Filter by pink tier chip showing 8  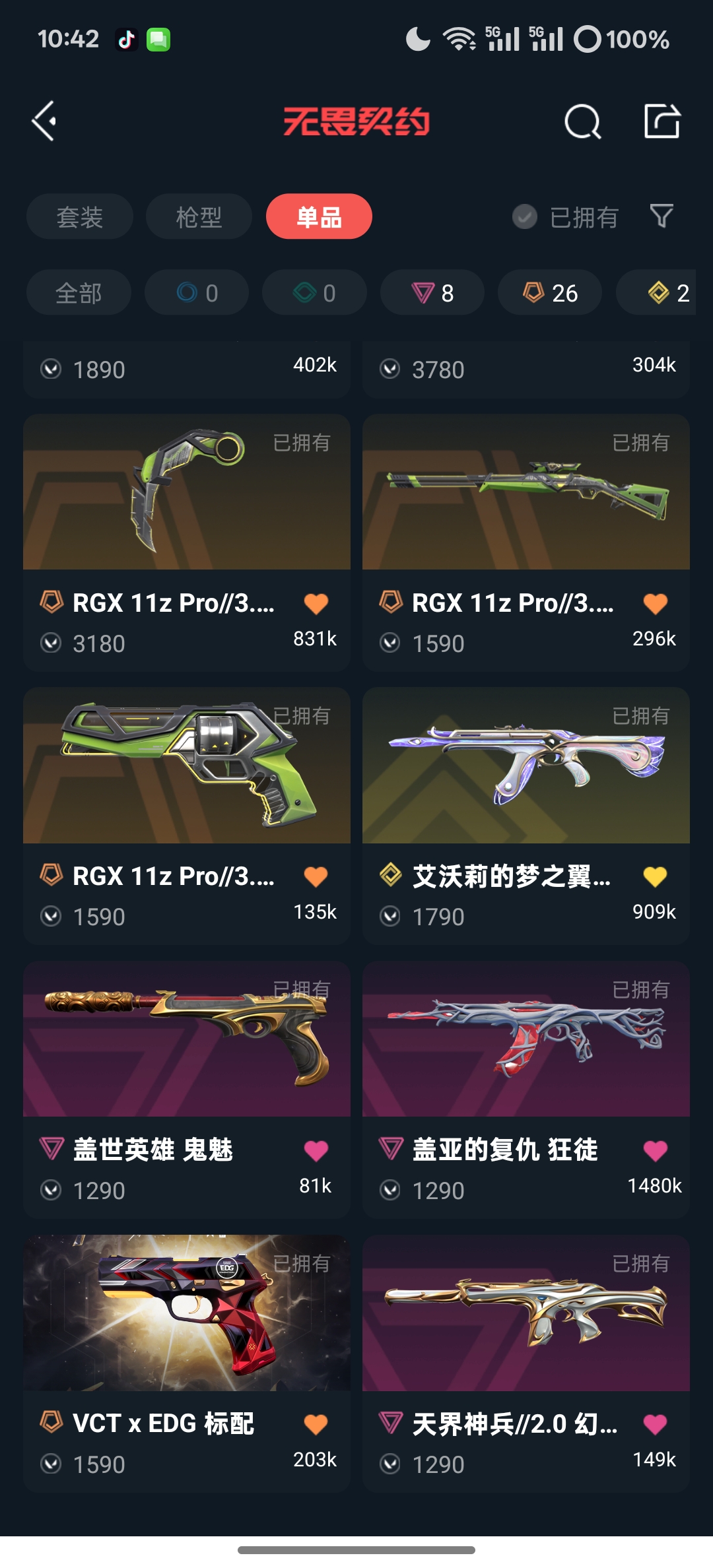tap(432, 292)
